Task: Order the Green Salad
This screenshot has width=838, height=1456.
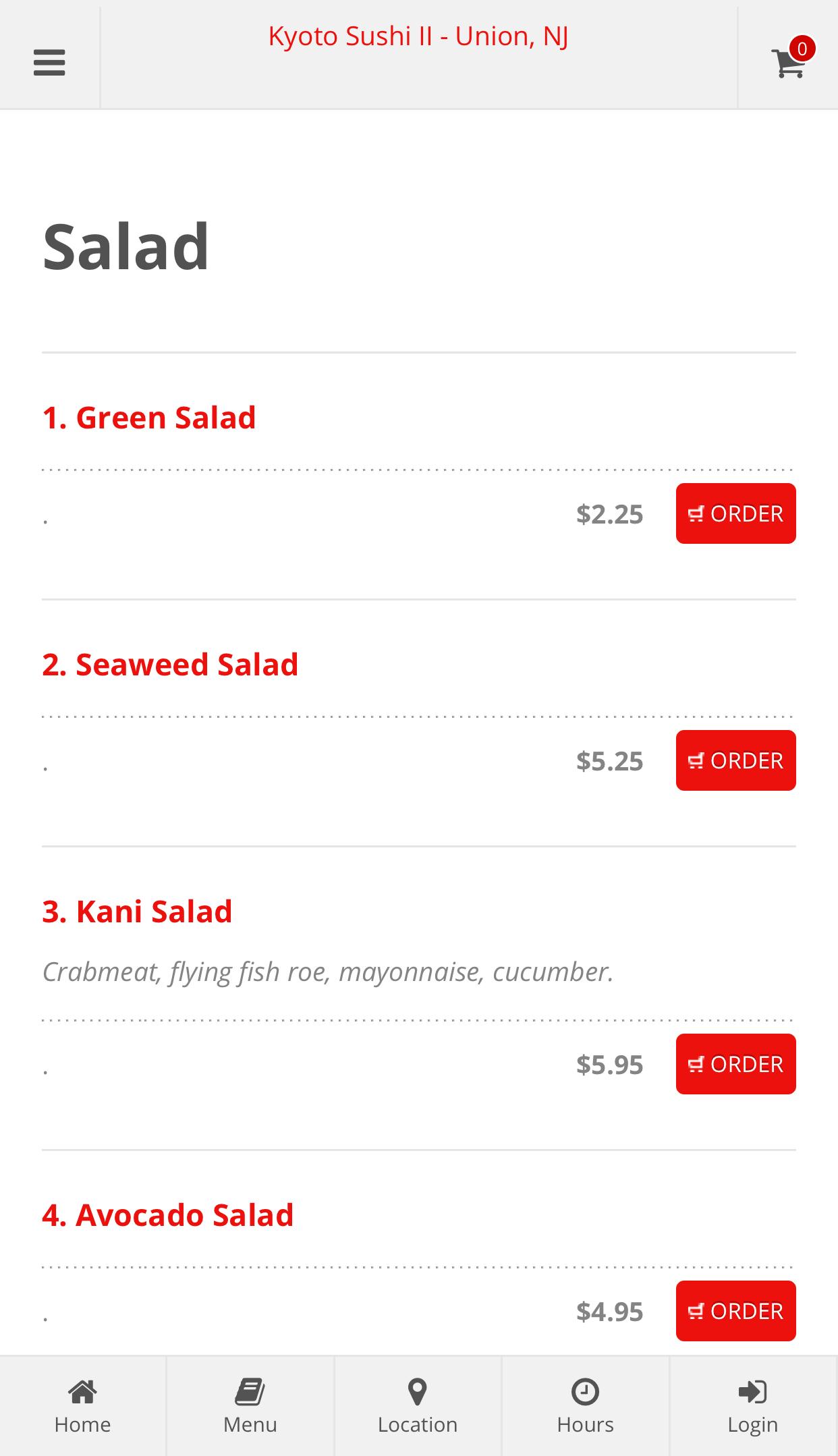Action: [735, 513]
